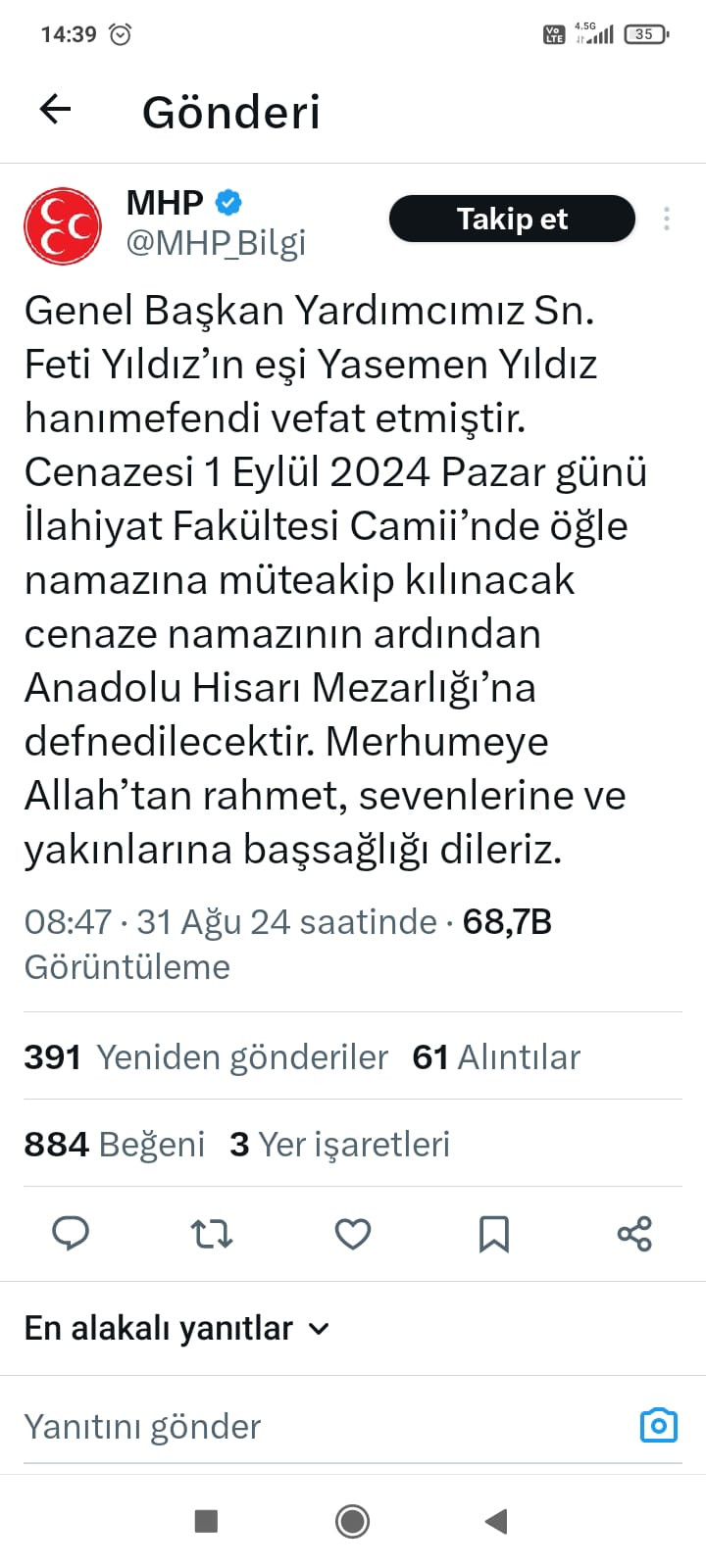Attach a photo with the camera icon

658,1425
